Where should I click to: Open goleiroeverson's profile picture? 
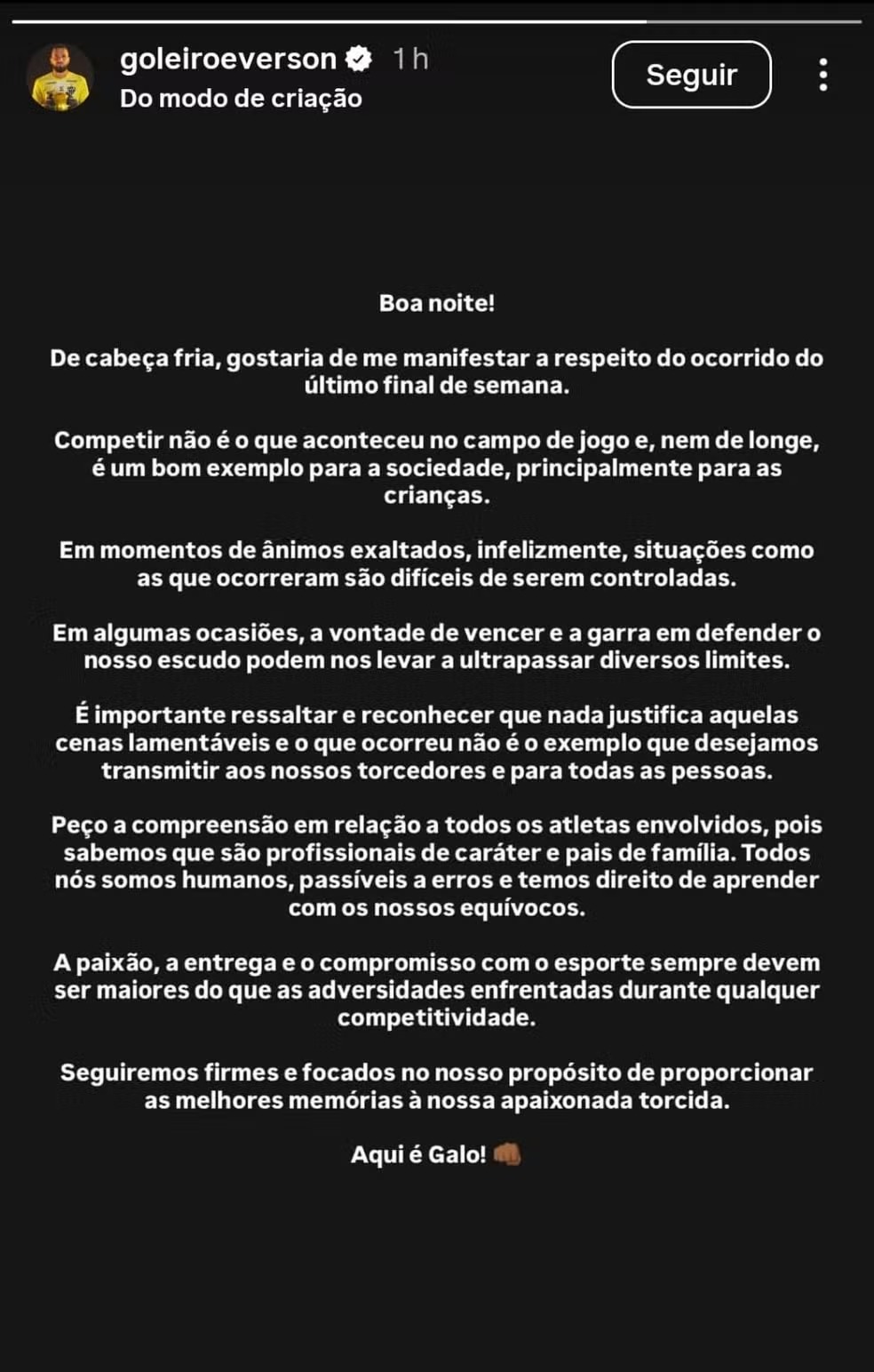(60, 78)
